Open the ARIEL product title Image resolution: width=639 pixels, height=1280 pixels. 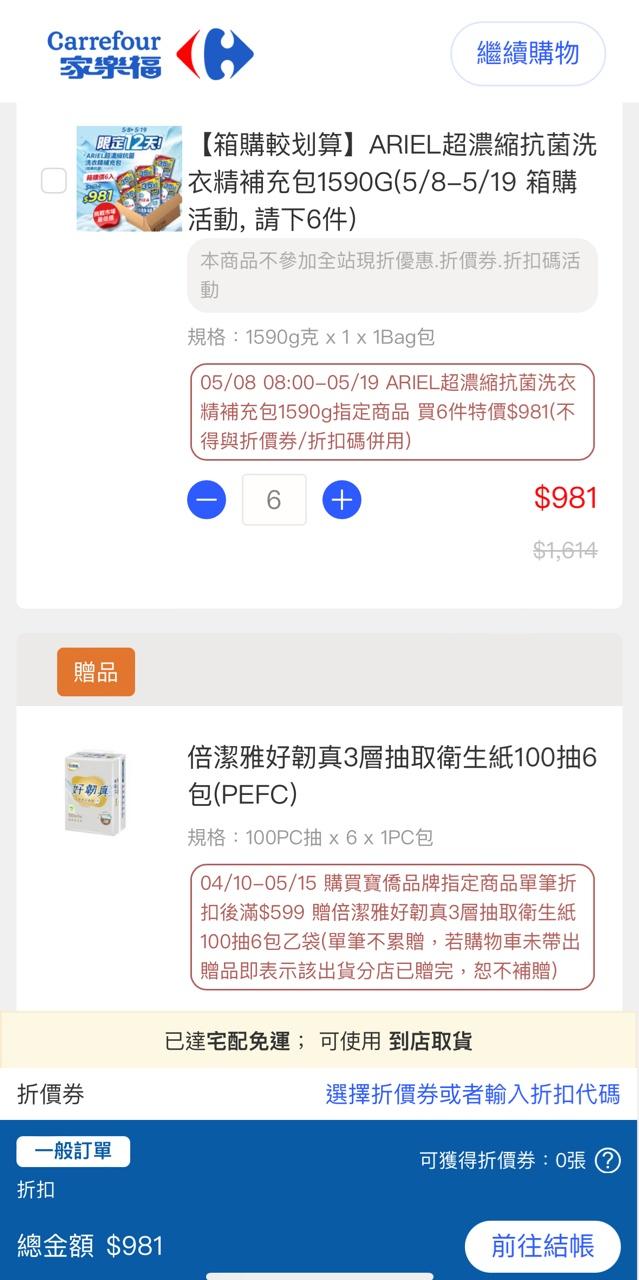392,182
